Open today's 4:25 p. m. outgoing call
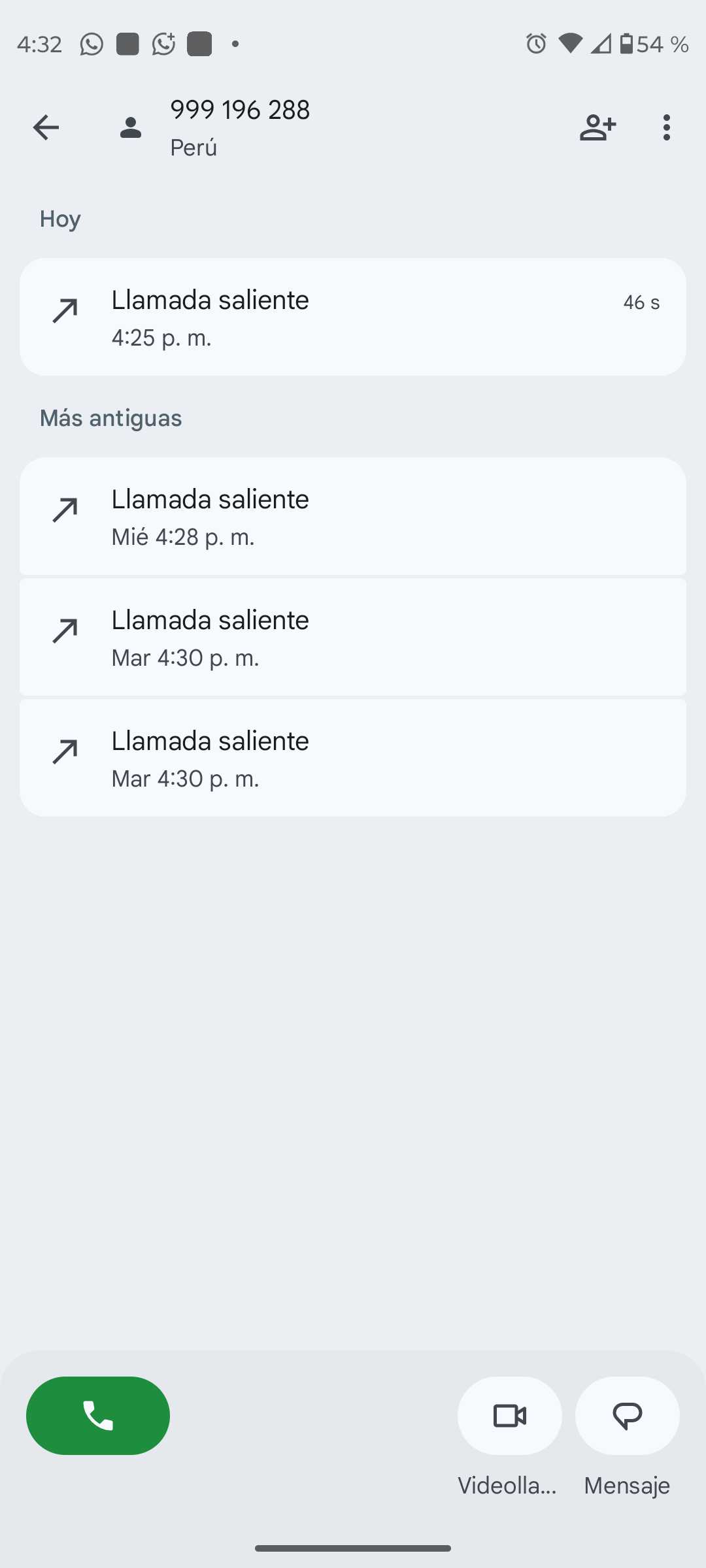706x1568 pixels. tap(353, 317)
